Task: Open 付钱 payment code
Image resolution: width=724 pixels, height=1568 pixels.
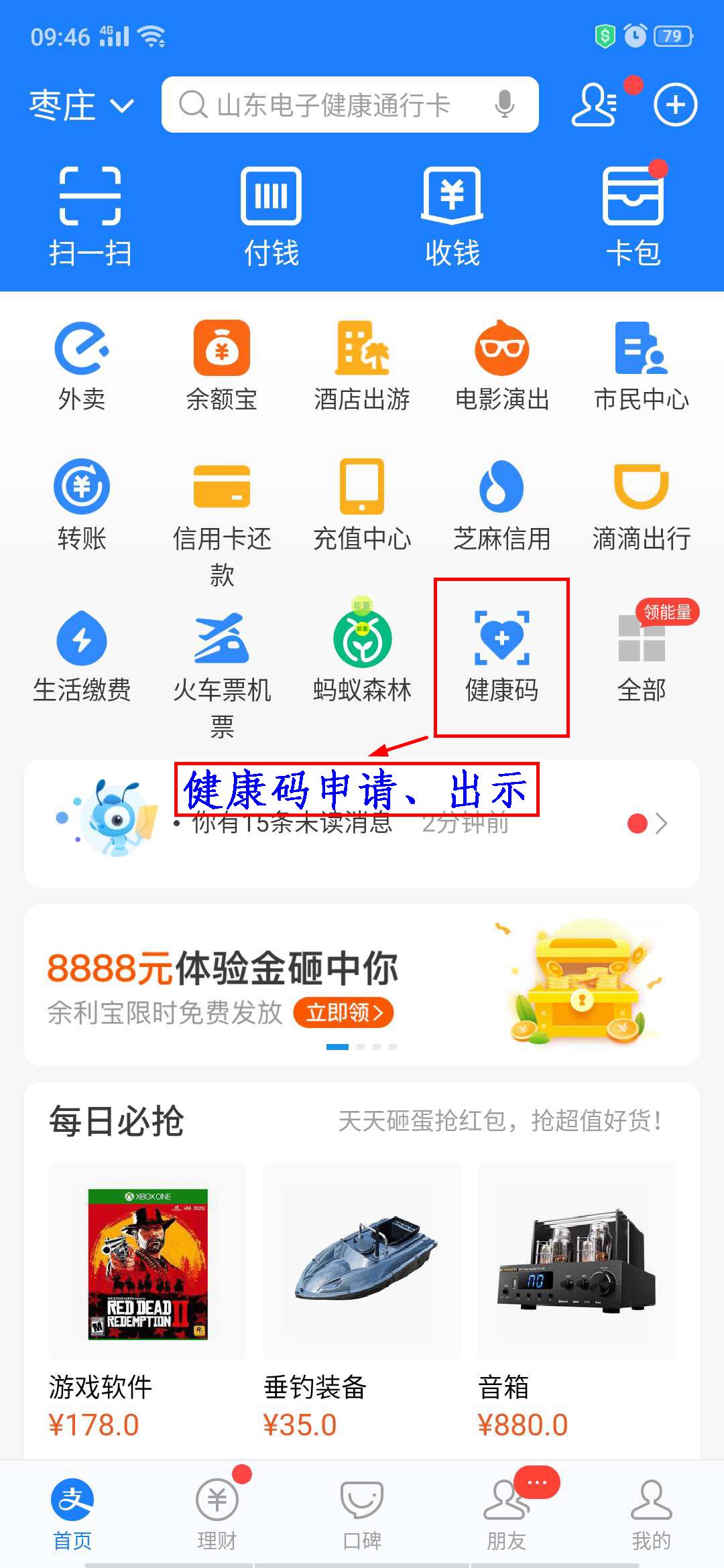Action: click(271, 216)
